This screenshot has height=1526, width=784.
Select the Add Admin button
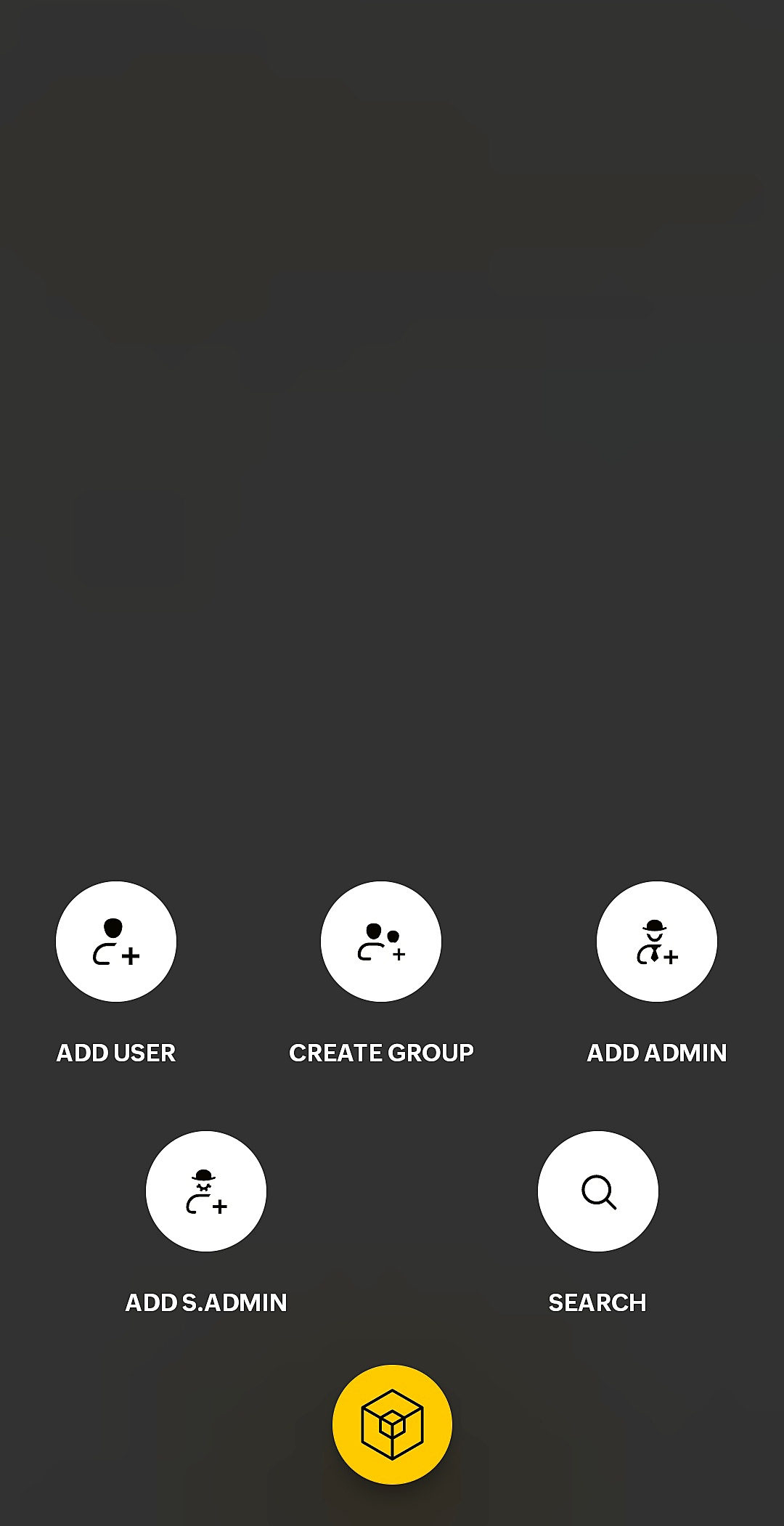(x=657, y=942)
